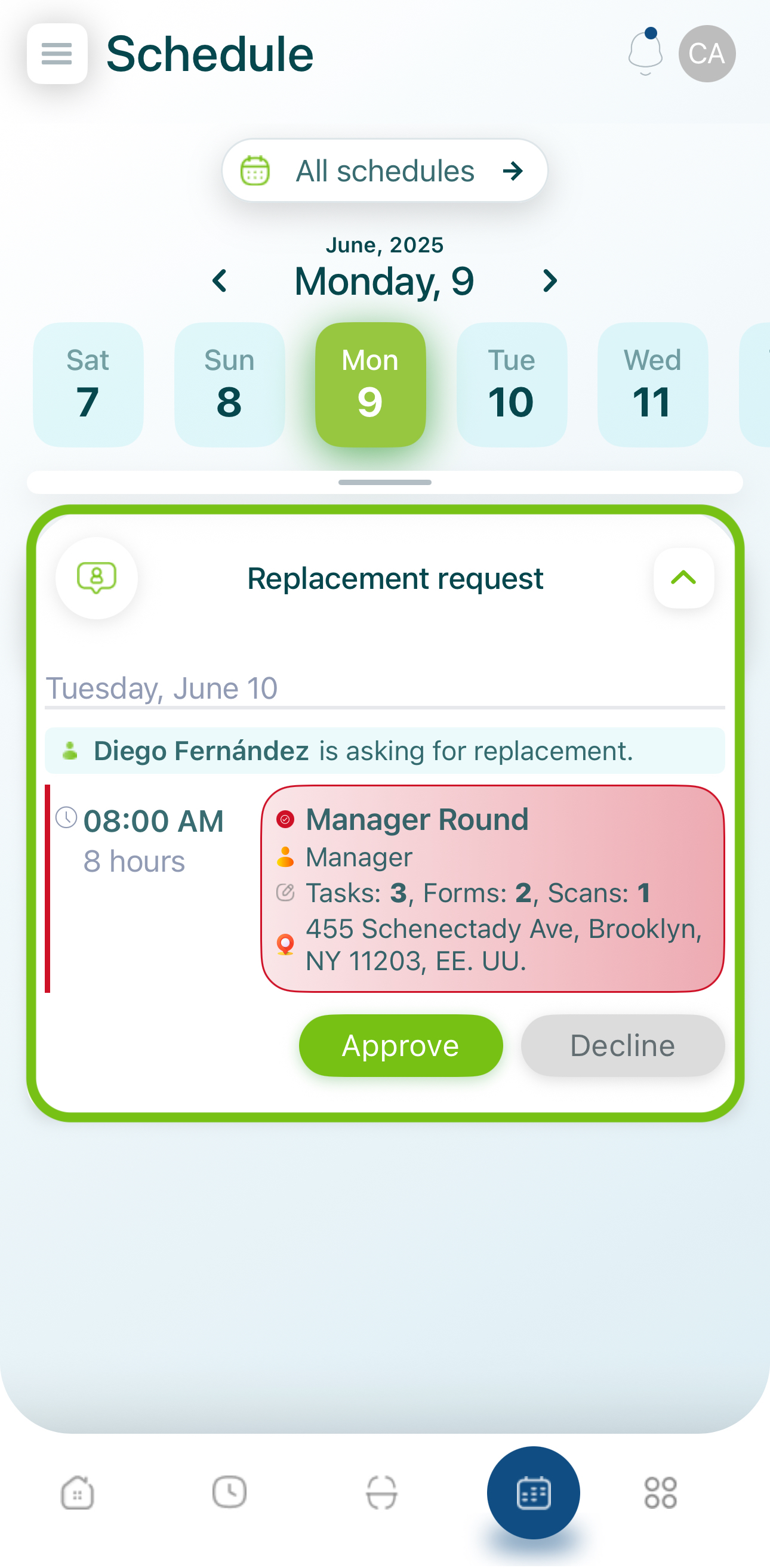Open the hamburger menu
The height and width of the screenshot is (1568, 770).
57,54
